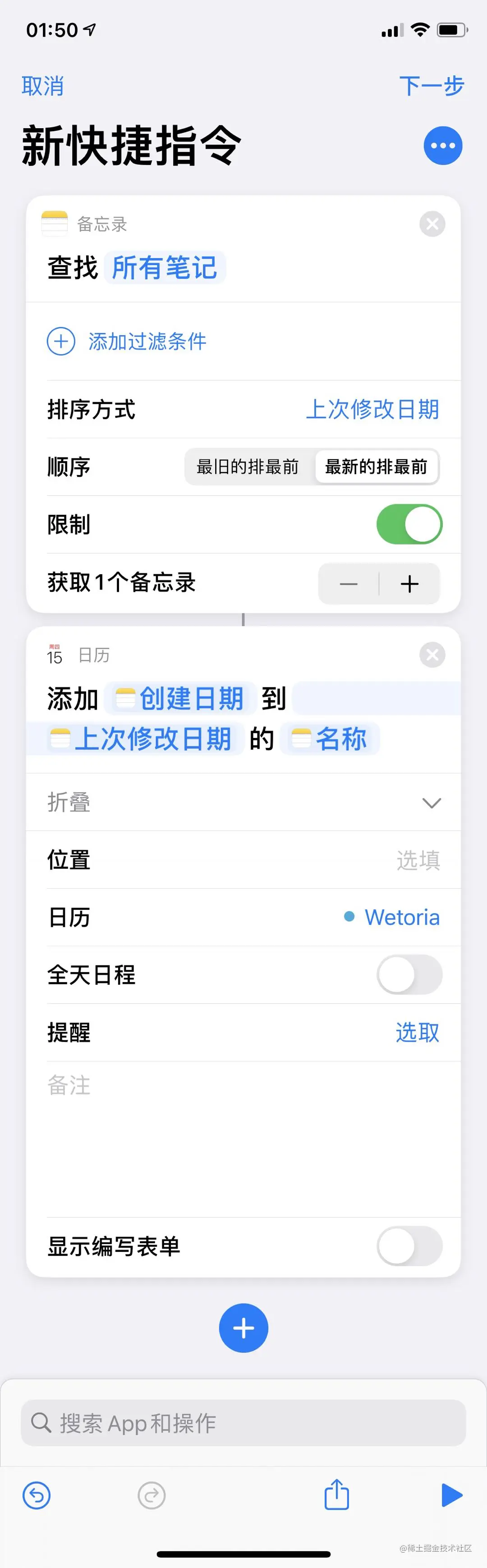487x1568 pixels.
Task: Increase the number of notes fetched
Action: coord(410,584)
